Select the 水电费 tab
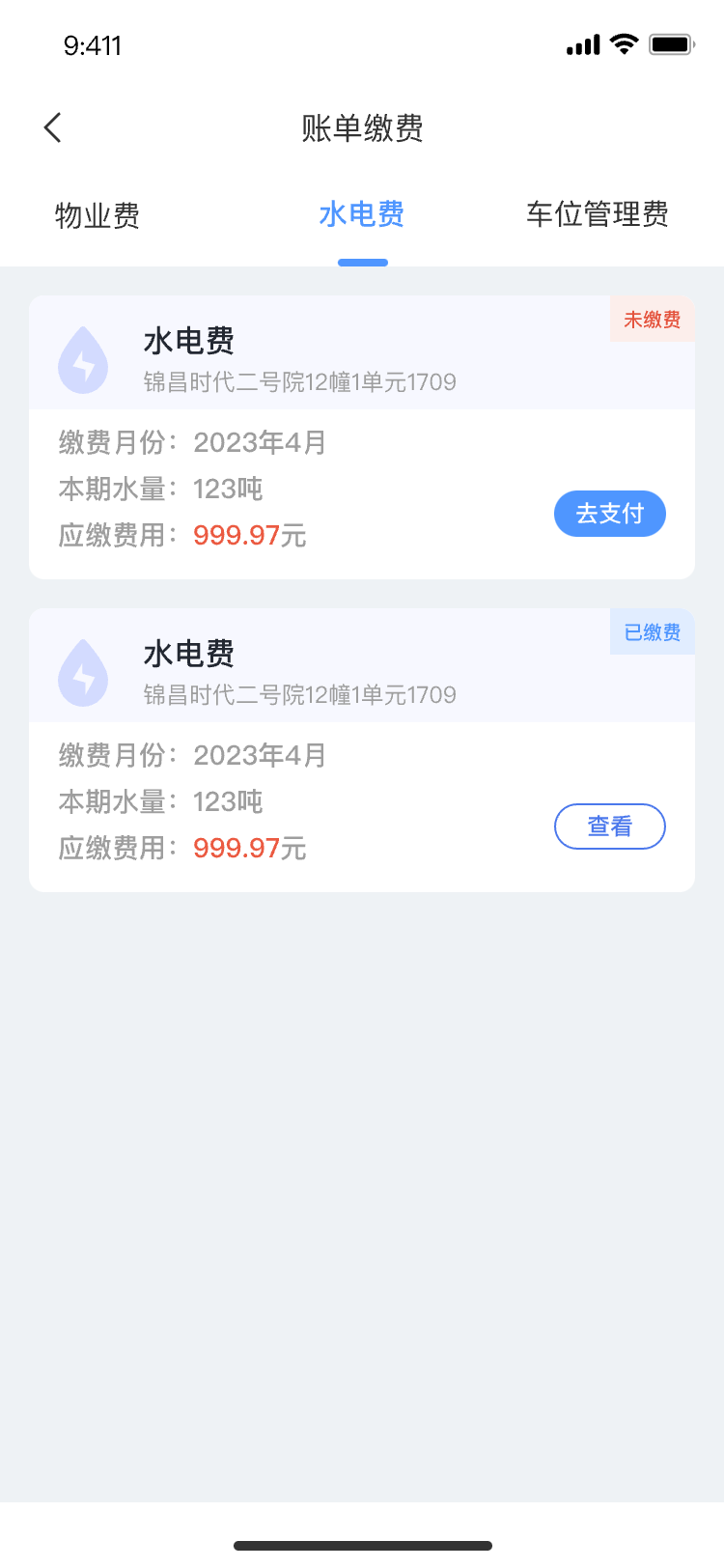 click(x=362, y=214)
